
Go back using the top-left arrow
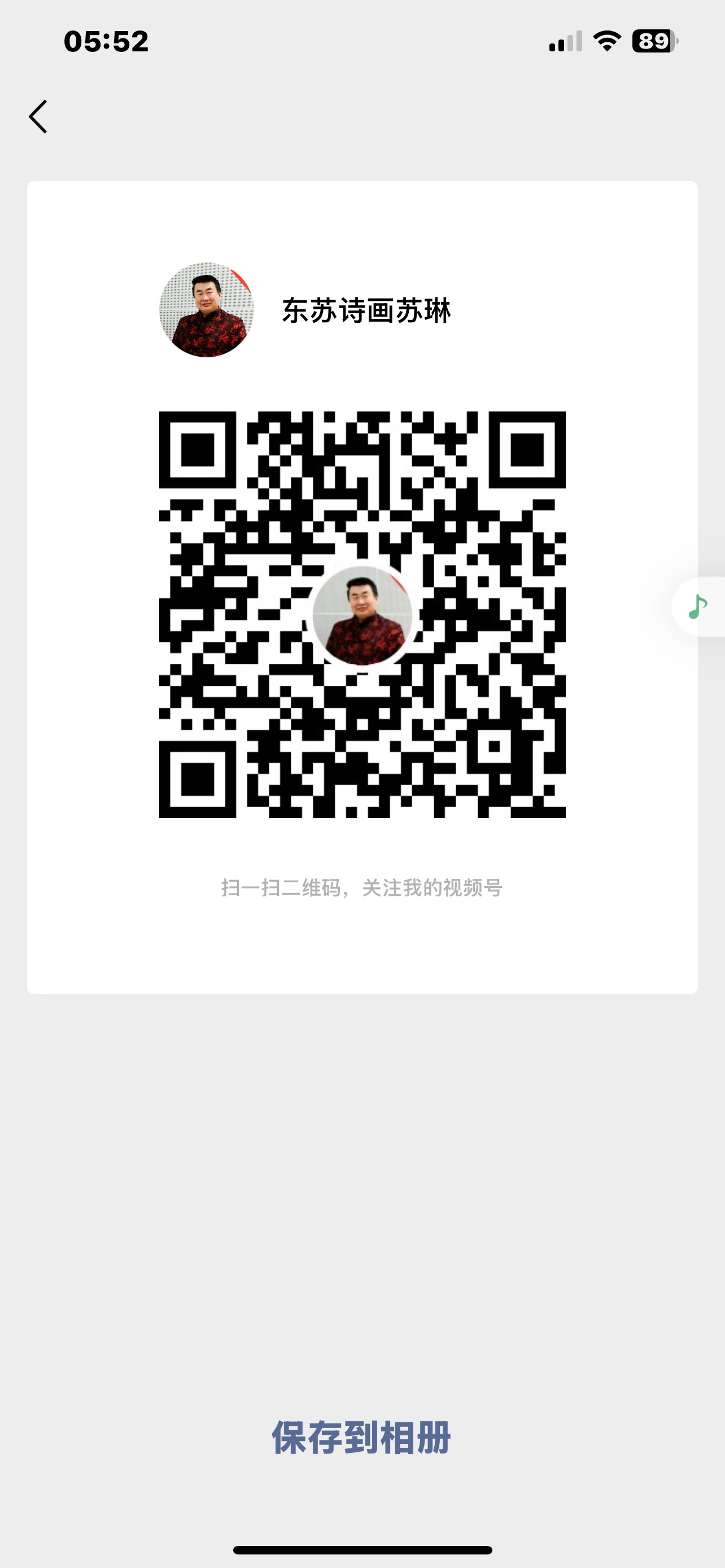(38, 117)
